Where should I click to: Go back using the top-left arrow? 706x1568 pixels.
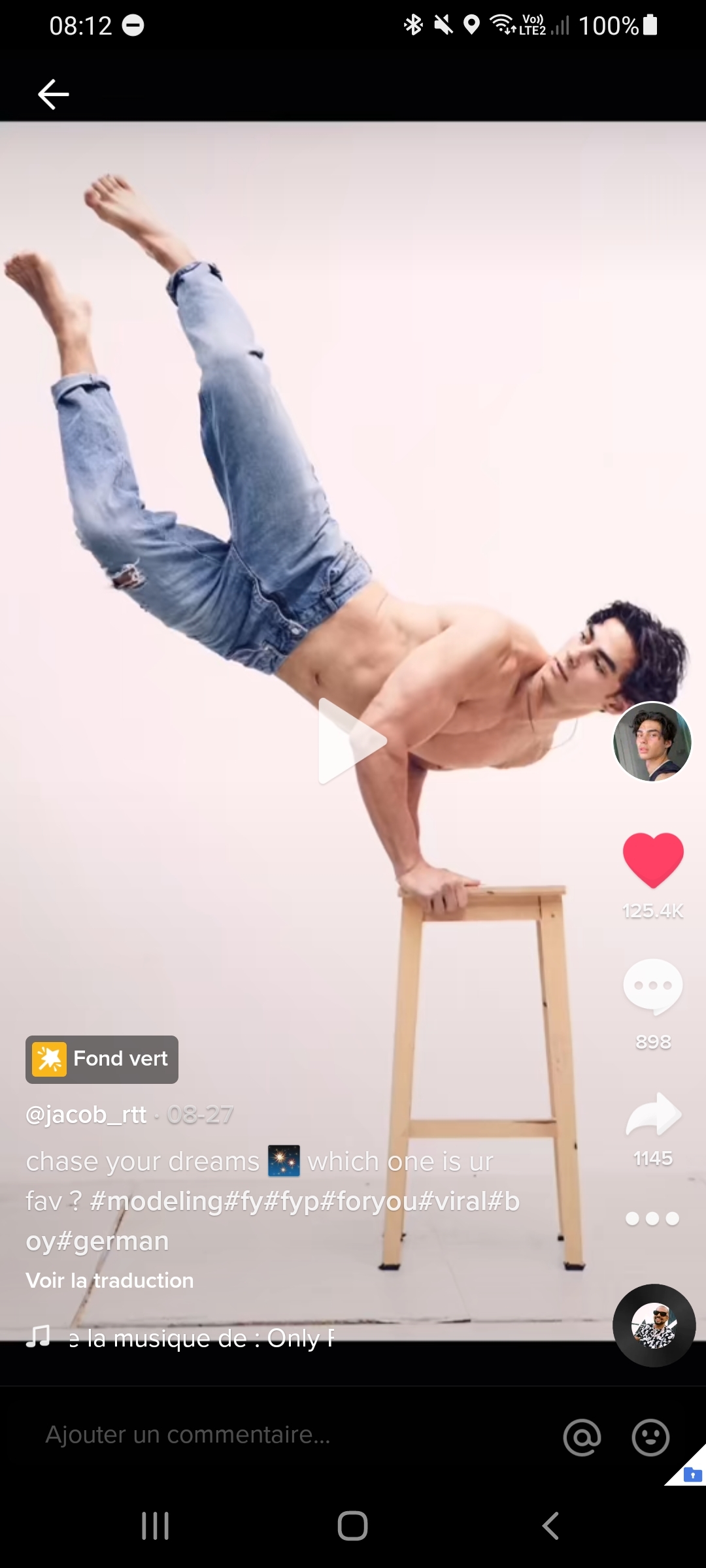[x=54, y=95]
